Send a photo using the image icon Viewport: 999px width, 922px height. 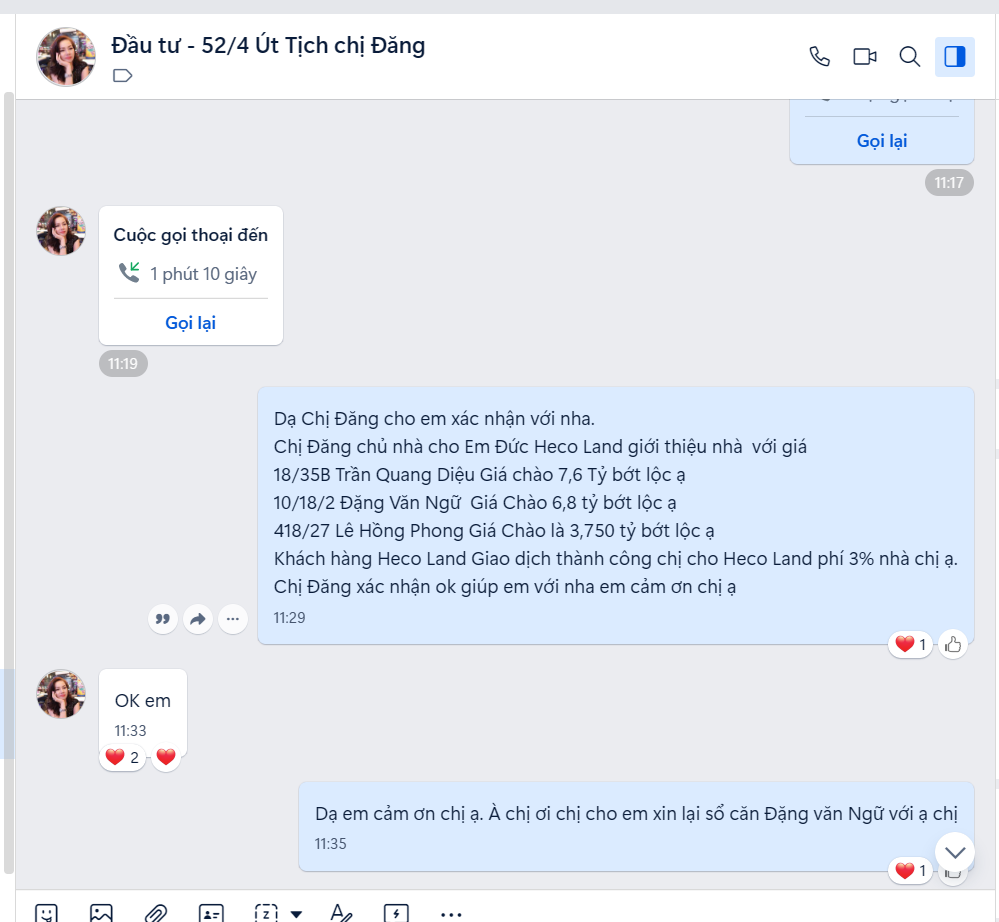(x=101, y=911)
